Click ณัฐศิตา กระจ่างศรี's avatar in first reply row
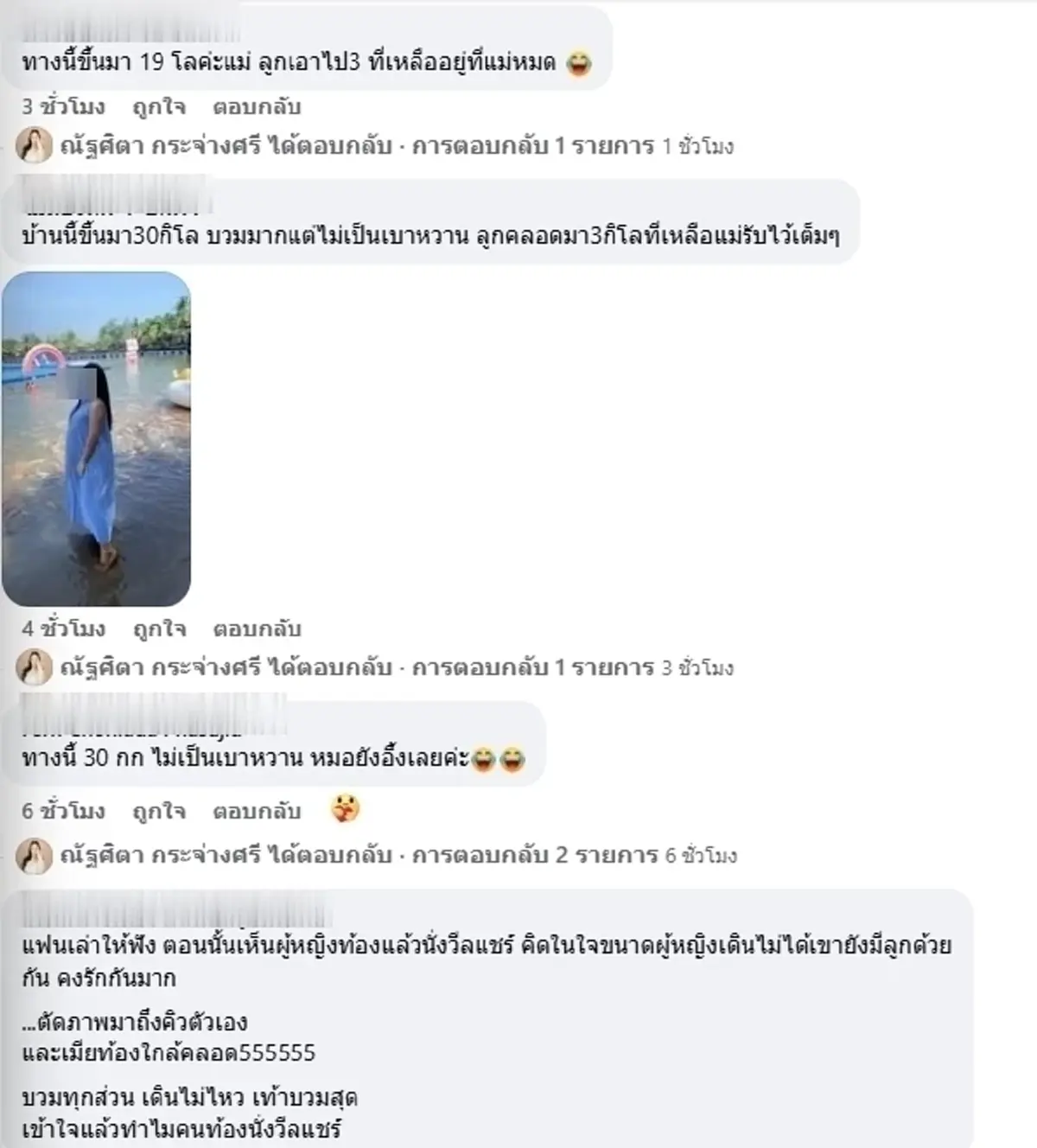This screenshot has height=1148, width=1037. point(35,148)
